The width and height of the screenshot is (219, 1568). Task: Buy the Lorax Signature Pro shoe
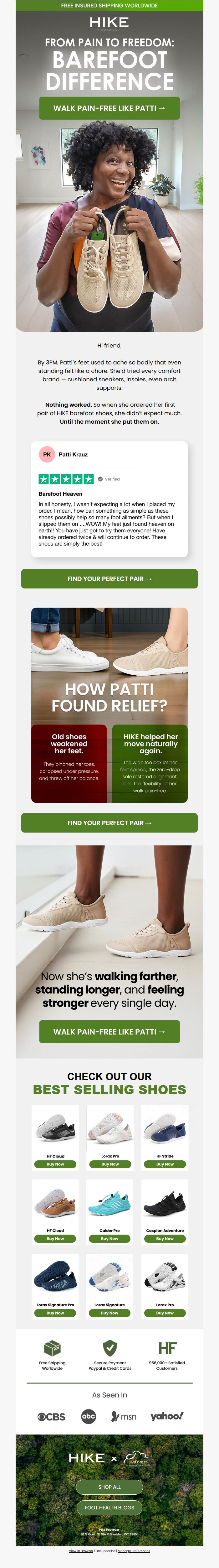pos(55,1312)
